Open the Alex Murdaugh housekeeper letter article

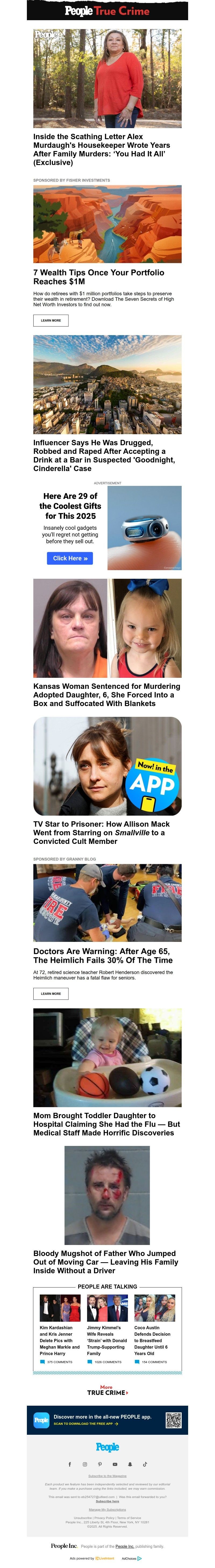pyautogui.click(x=101, y=149)
